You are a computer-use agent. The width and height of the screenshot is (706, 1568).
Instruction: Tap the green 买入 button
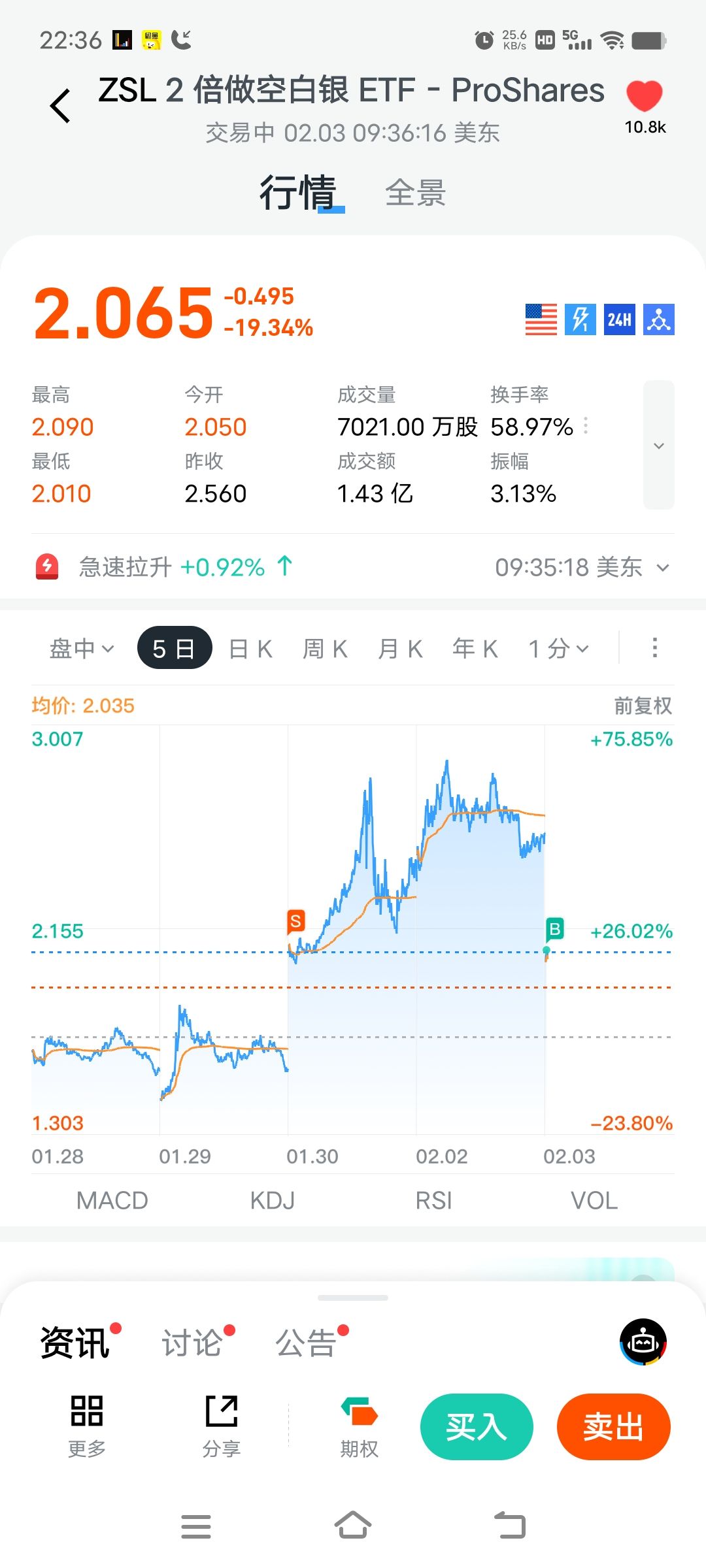pyautogui.click(x=477, y=1427)
